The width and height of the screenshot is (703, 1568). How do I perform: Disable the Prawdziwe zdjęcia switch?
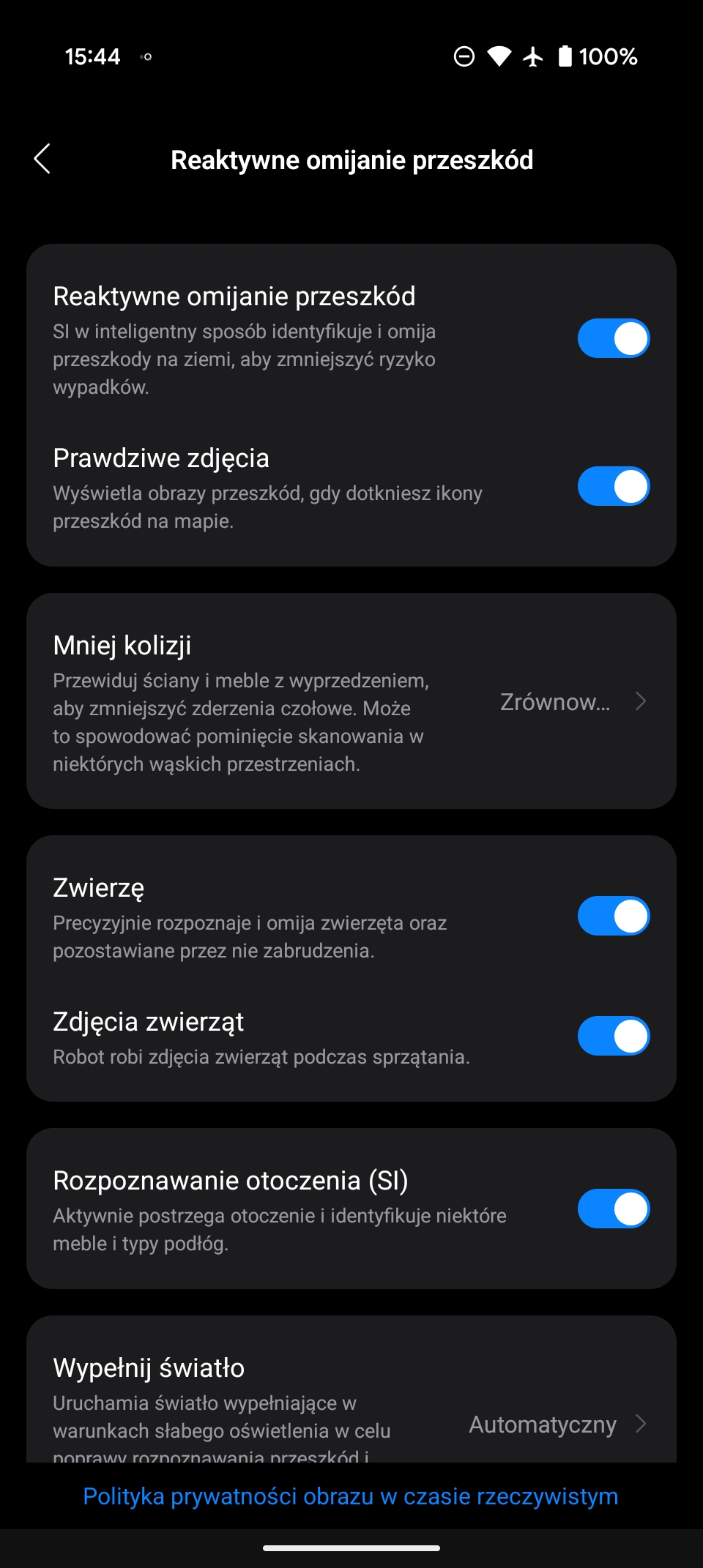614,486
